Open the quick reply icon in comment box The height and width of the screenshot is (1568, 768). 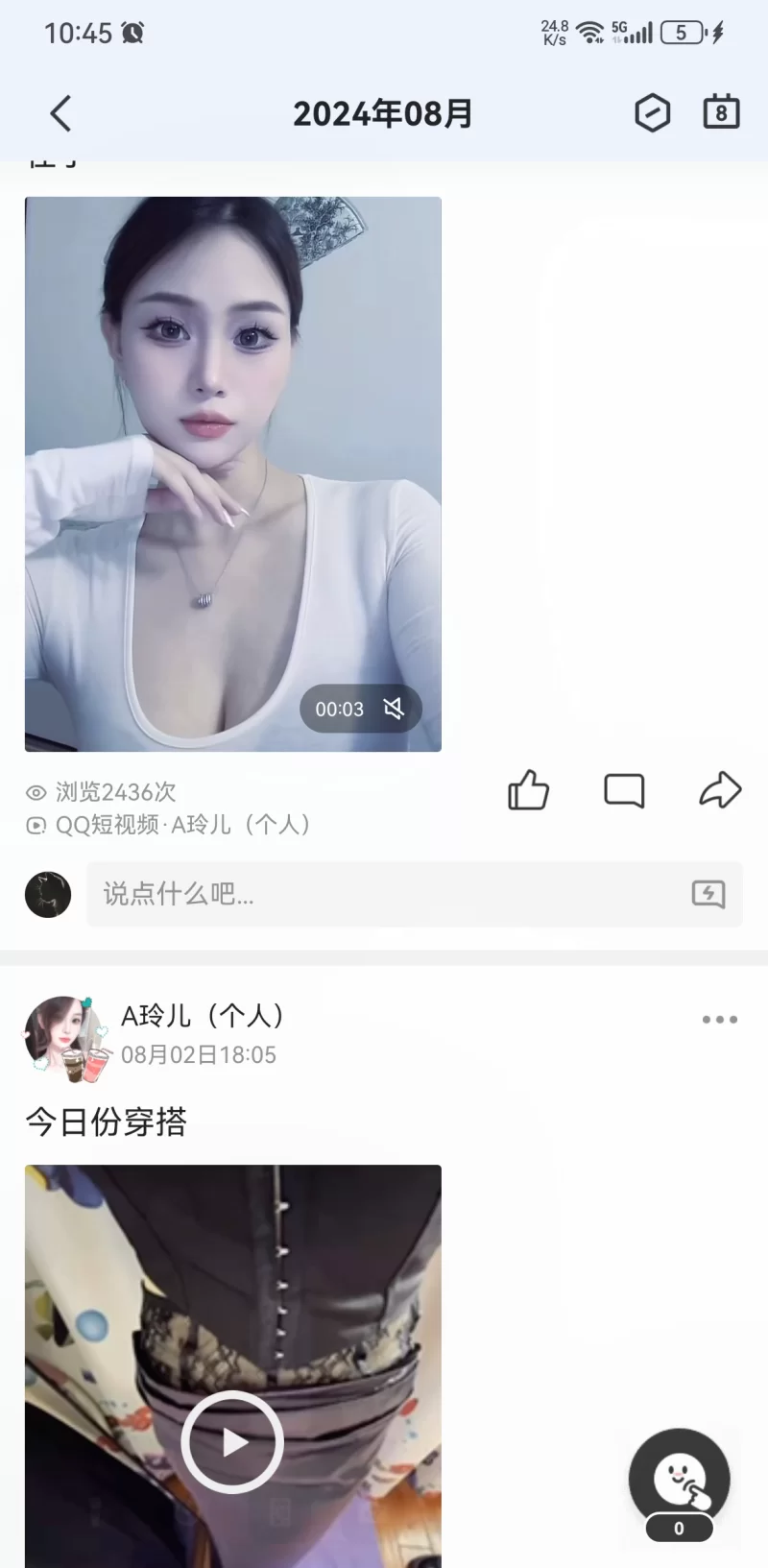[708, 894]
